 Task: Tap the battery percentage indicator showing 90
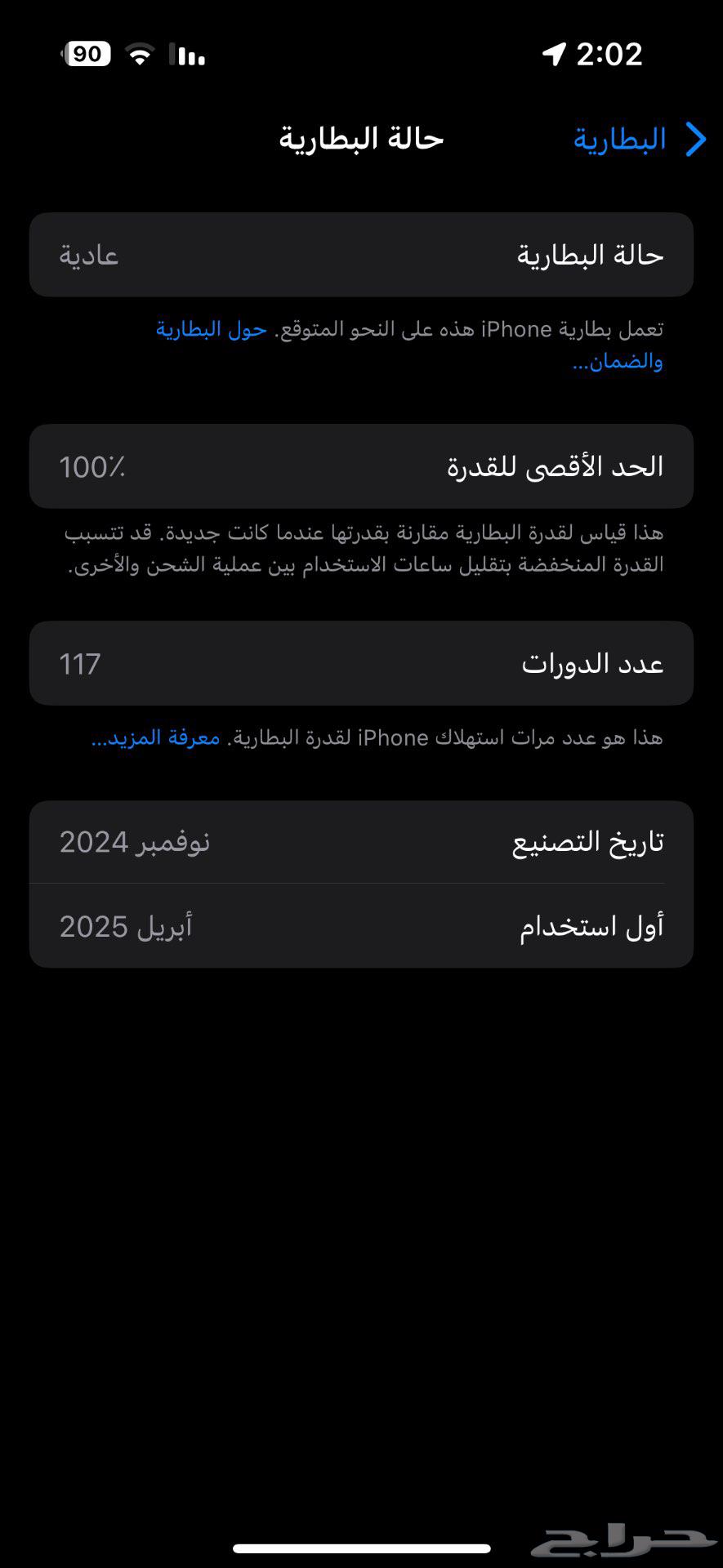tap(87, 54)
